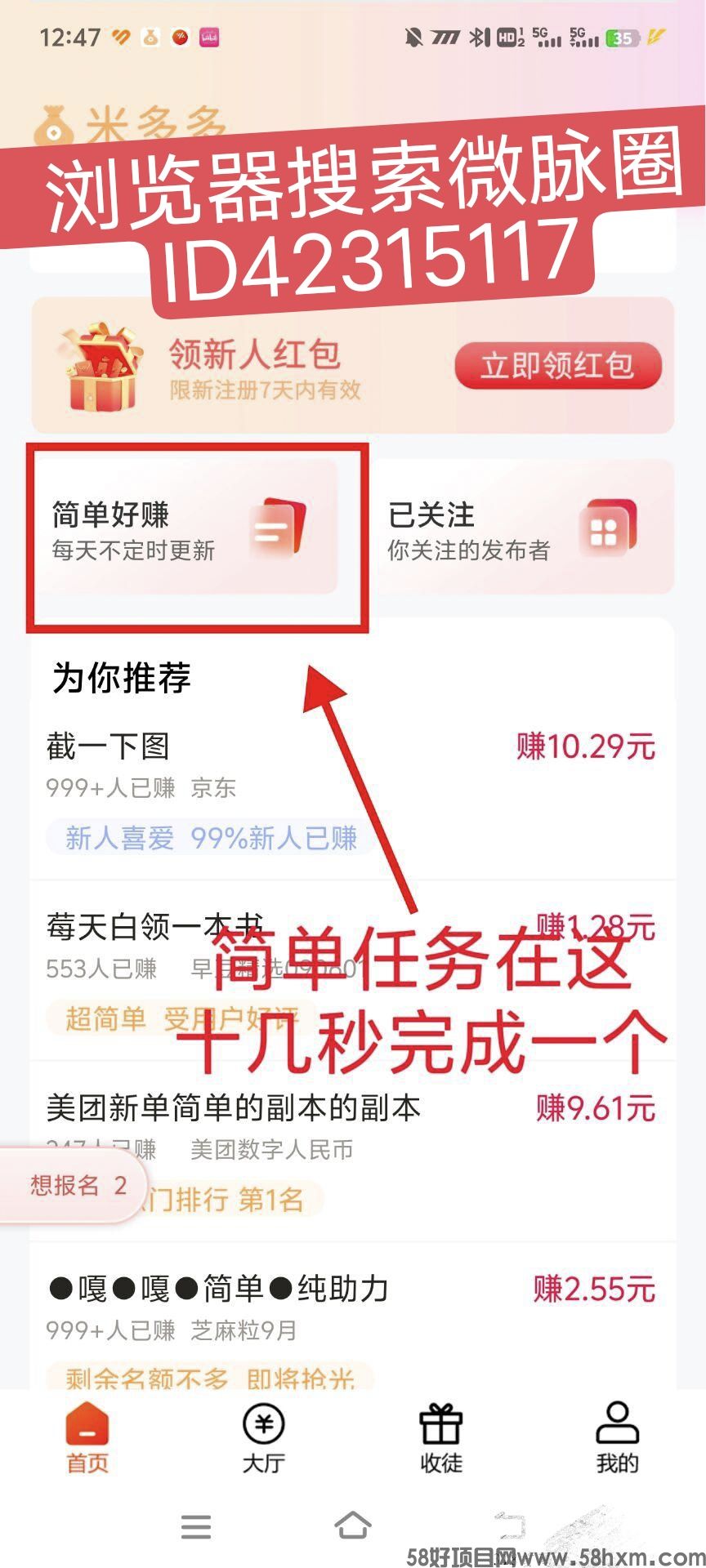Tap the 立即领红包 button
This screenshot has height=1568, width=706.
pyautogui.click(x=557, y=365)
